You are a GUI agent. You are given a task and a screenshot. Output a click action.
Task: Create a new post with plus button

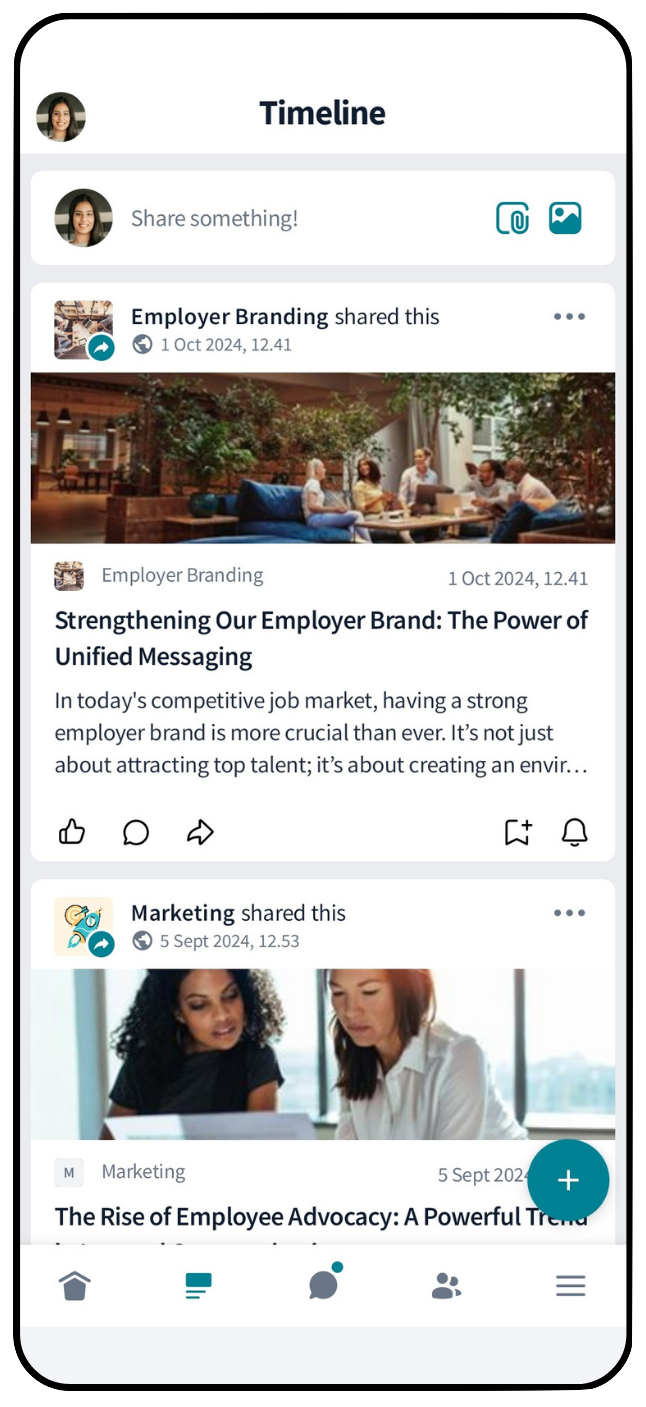coord(568,1180)
